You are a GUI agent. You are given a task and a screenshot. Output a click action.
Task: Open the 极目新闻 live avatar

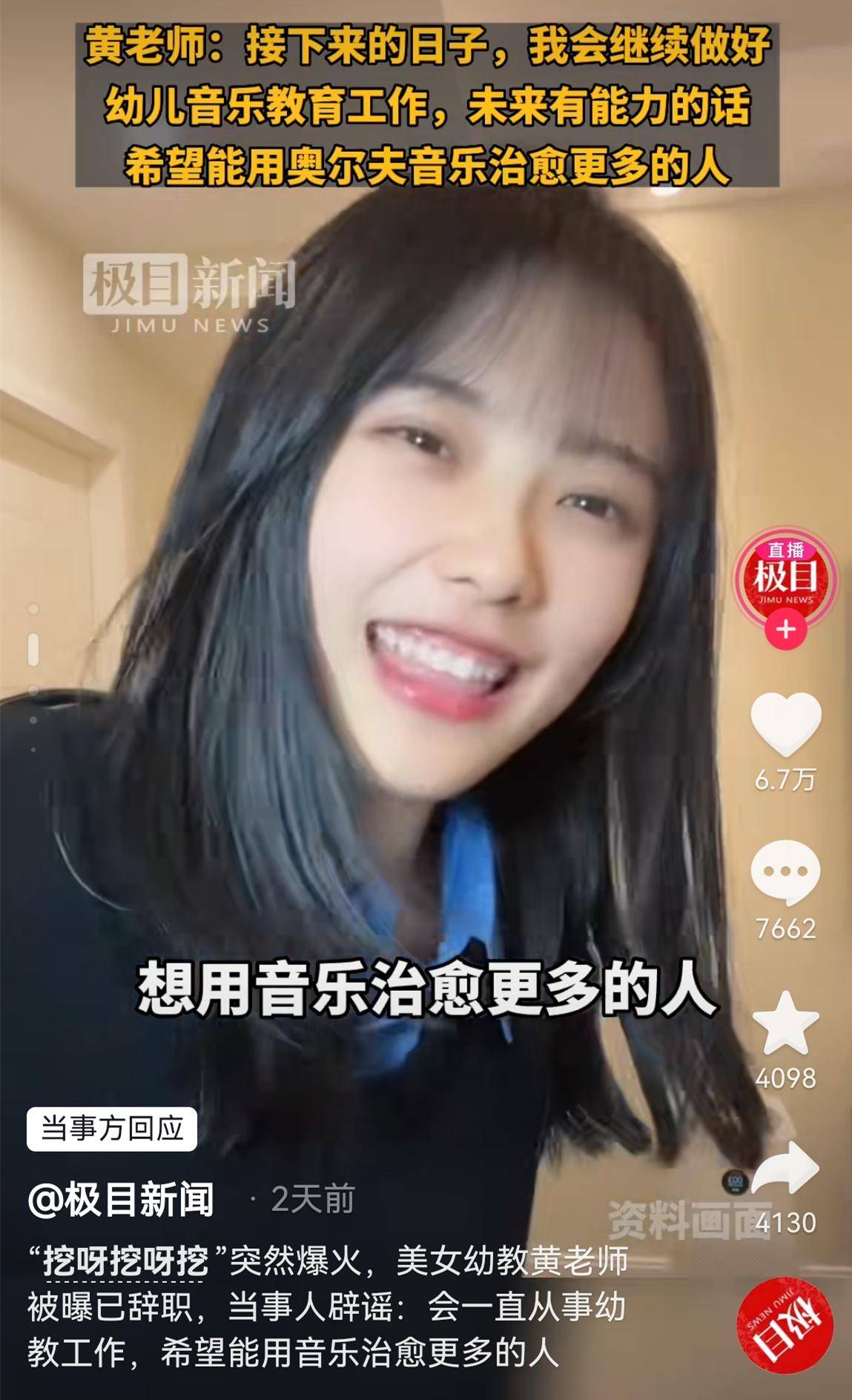pyautogui.click(x=785, y=577)
